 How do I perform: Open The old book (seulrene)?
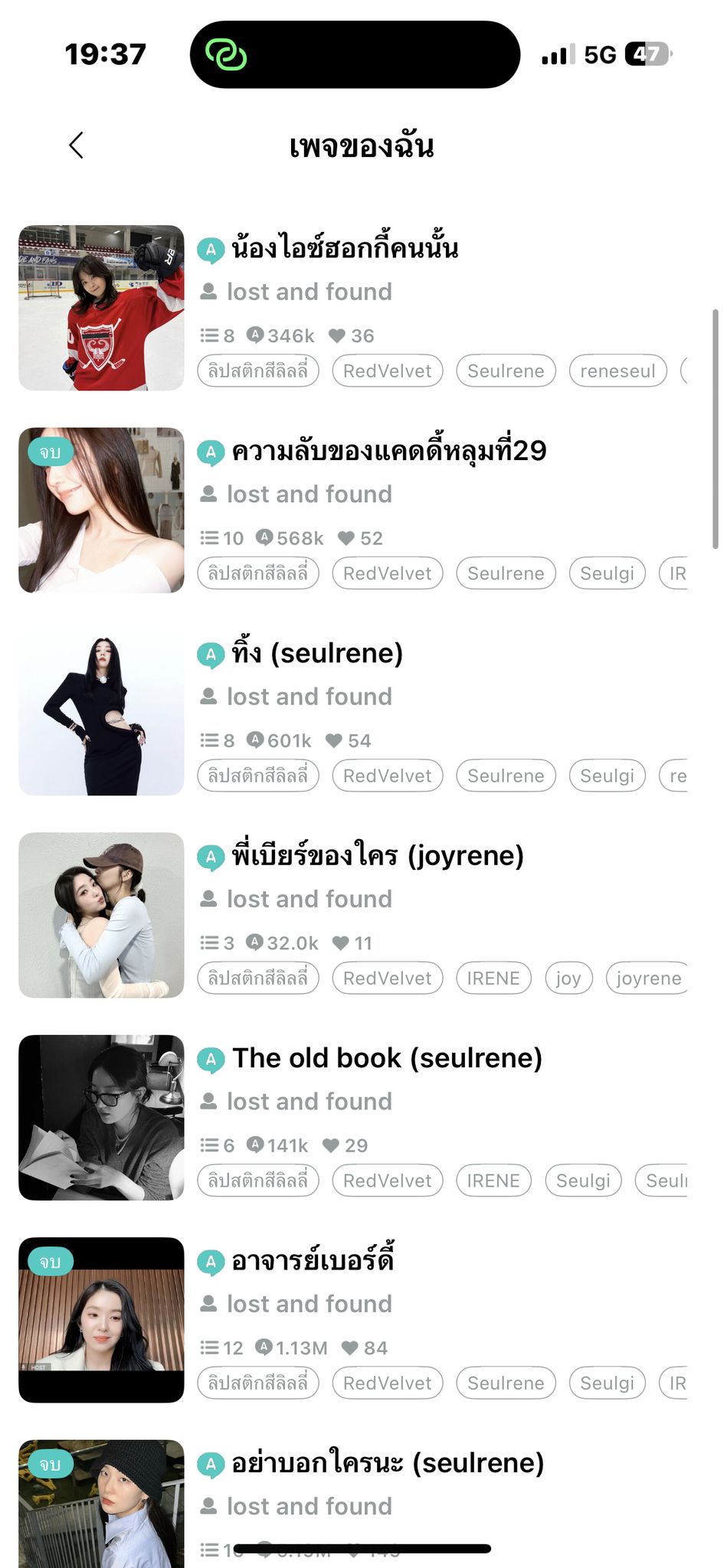coord(387,1058)
